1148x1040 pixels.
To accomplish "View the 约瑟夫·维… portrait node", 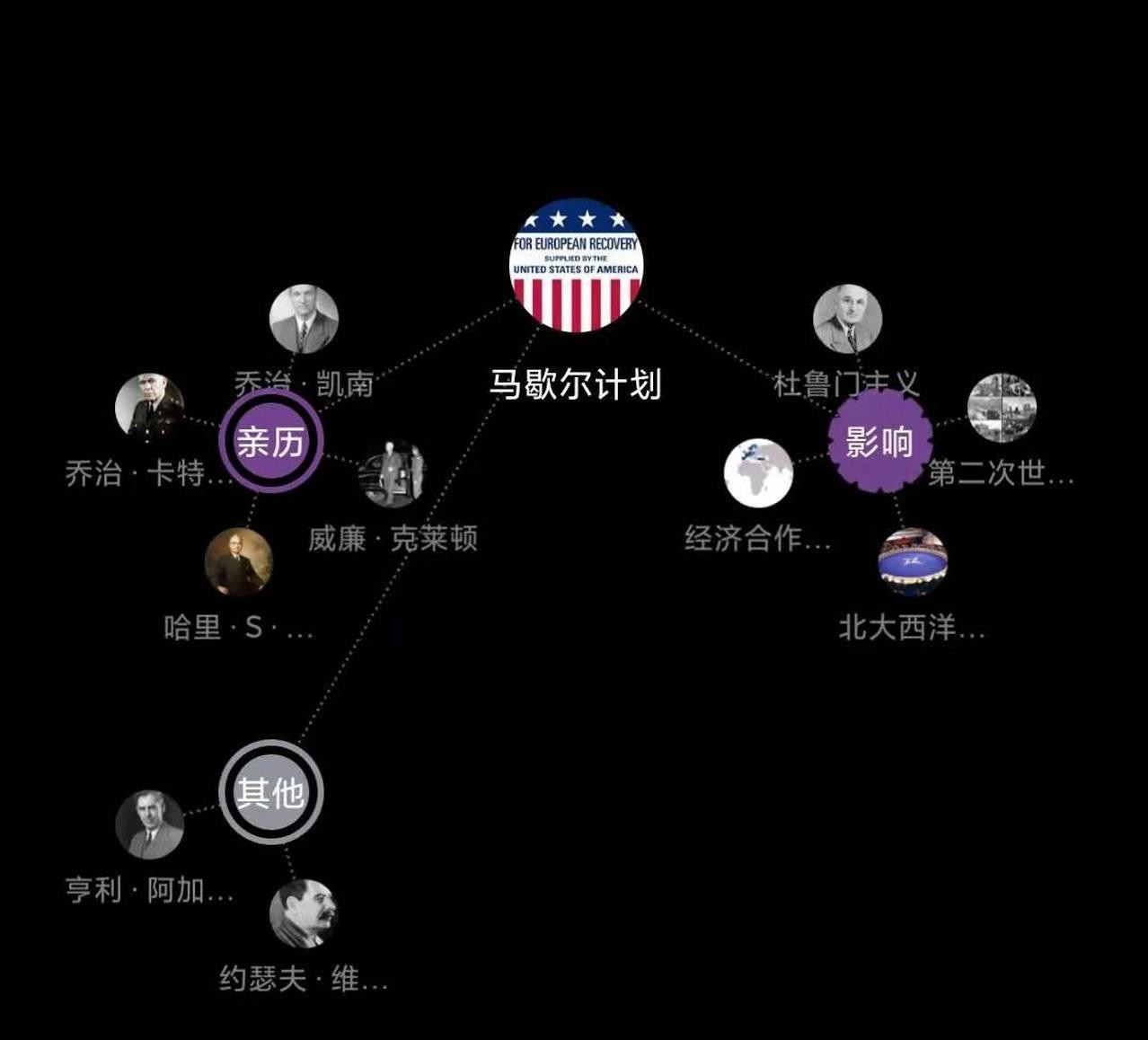I will pyautogui.click(x=304, y=913).
